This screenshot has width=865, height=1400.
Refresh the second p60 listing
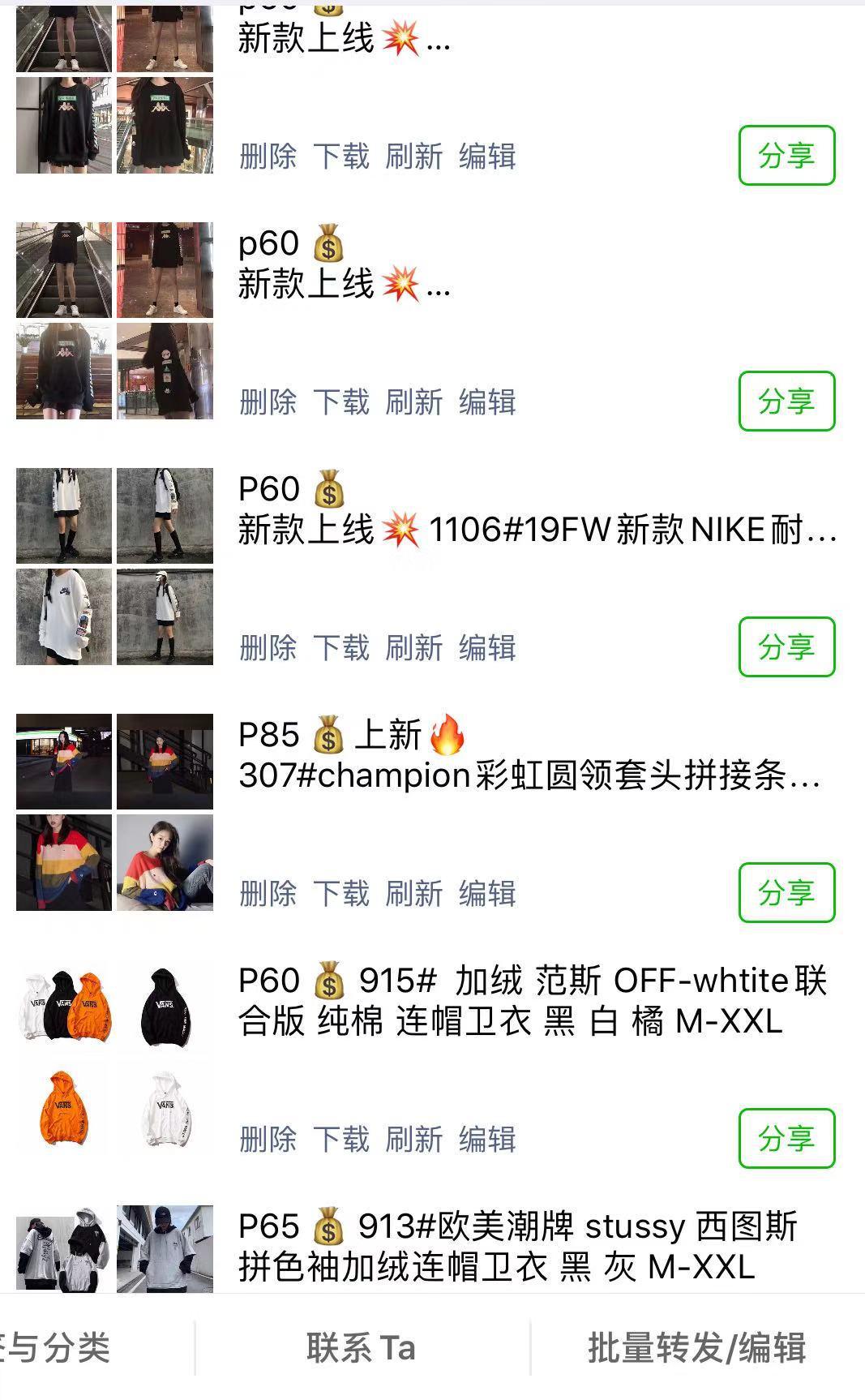(x=413, y=402)
